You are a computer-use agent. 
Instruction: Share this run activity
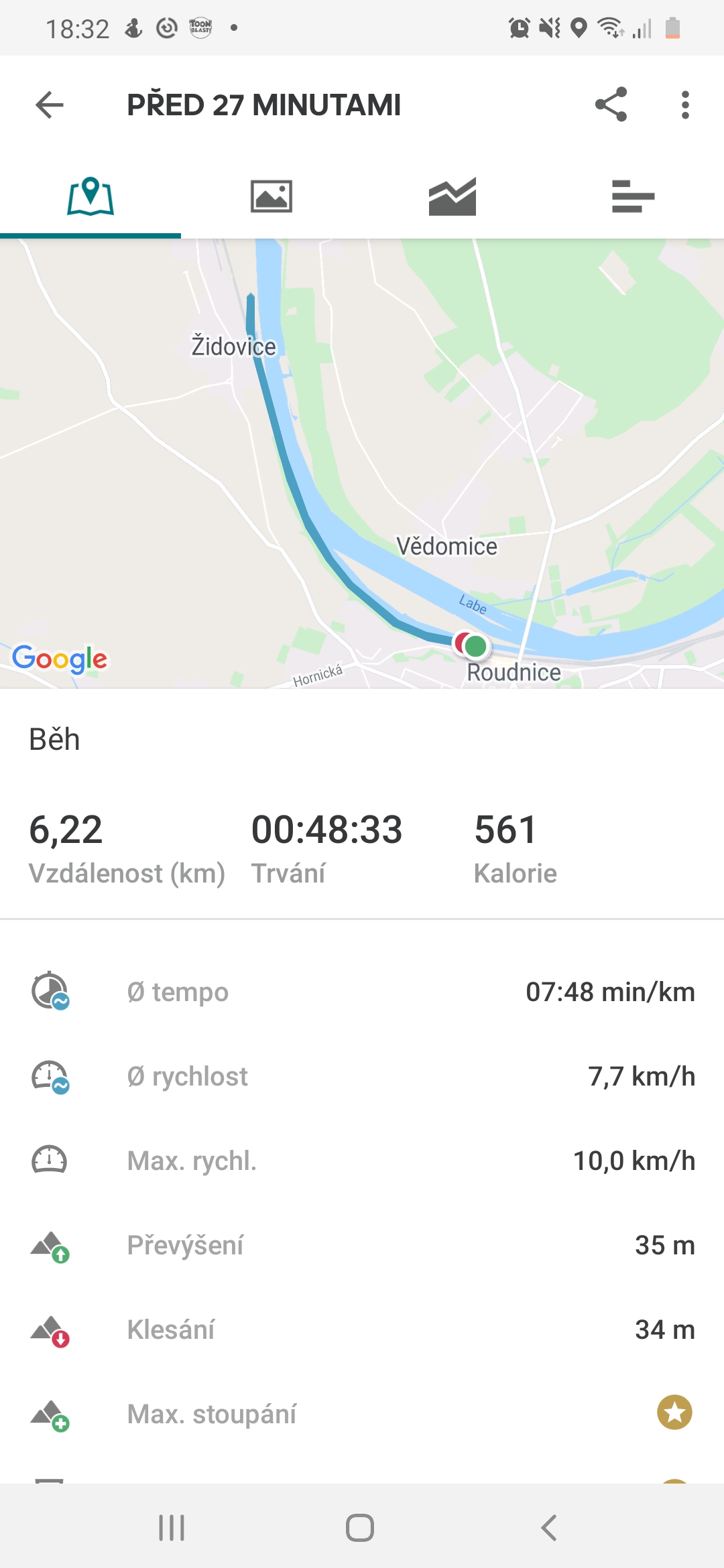coord(611,105)
